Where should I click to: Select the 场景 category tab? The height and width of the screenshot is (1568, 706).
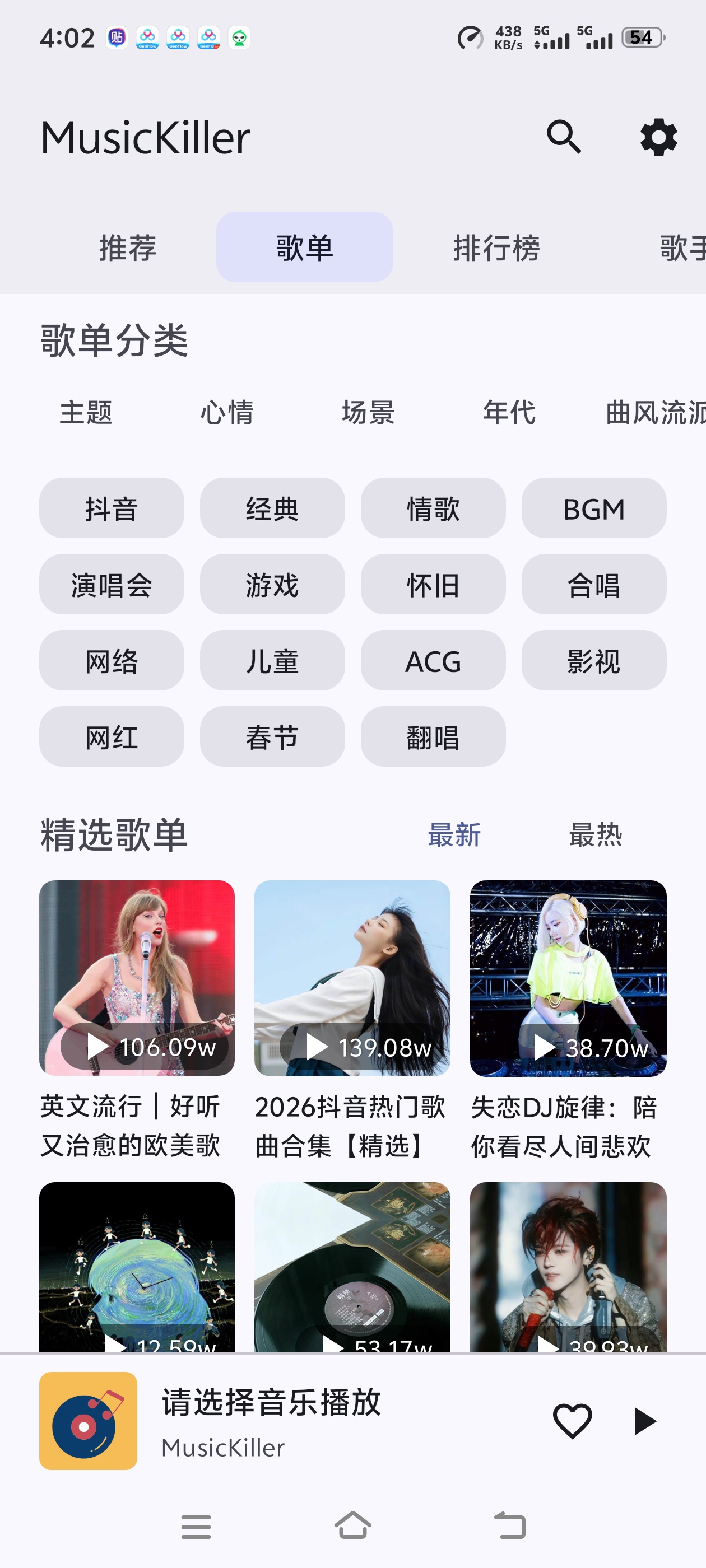pos(368,413)
